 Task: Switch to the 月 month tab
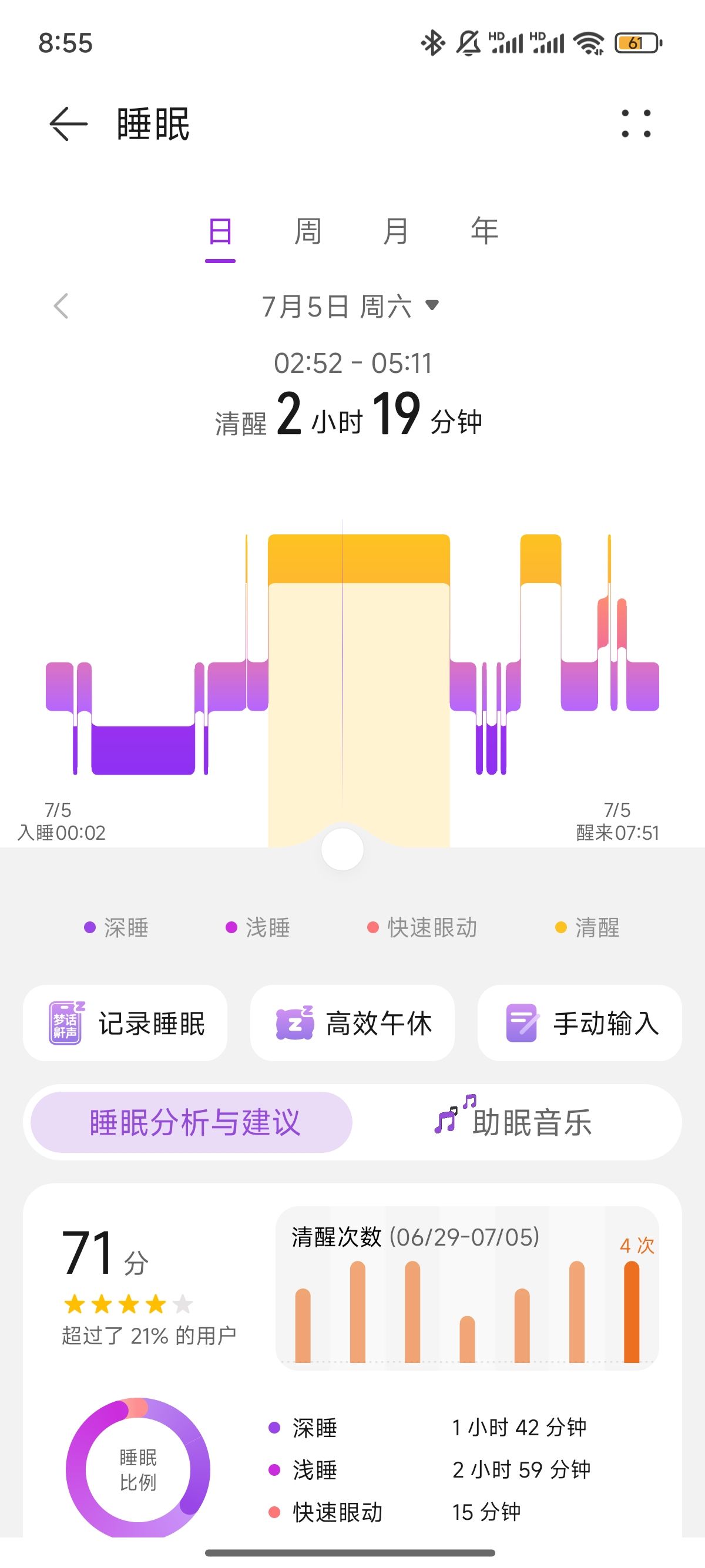click(396, 232)
